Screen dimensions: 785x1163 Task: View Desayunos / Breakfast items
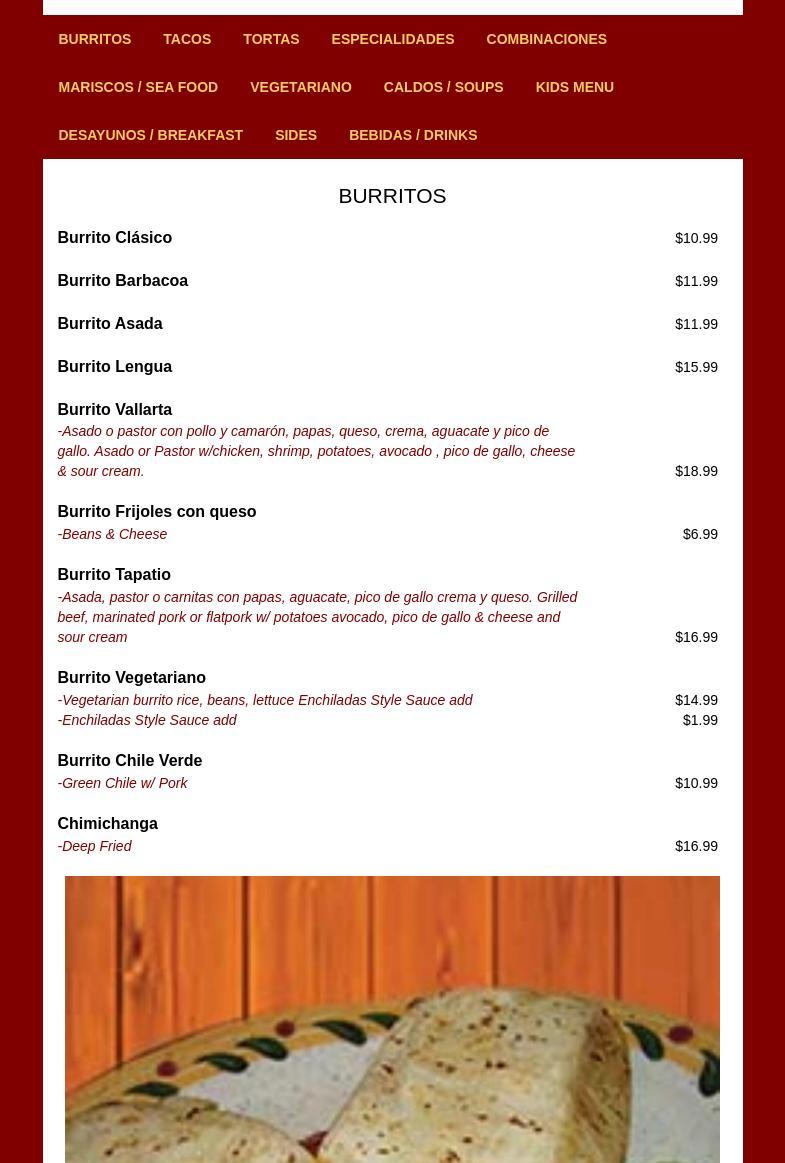click(x=150, y=135)
